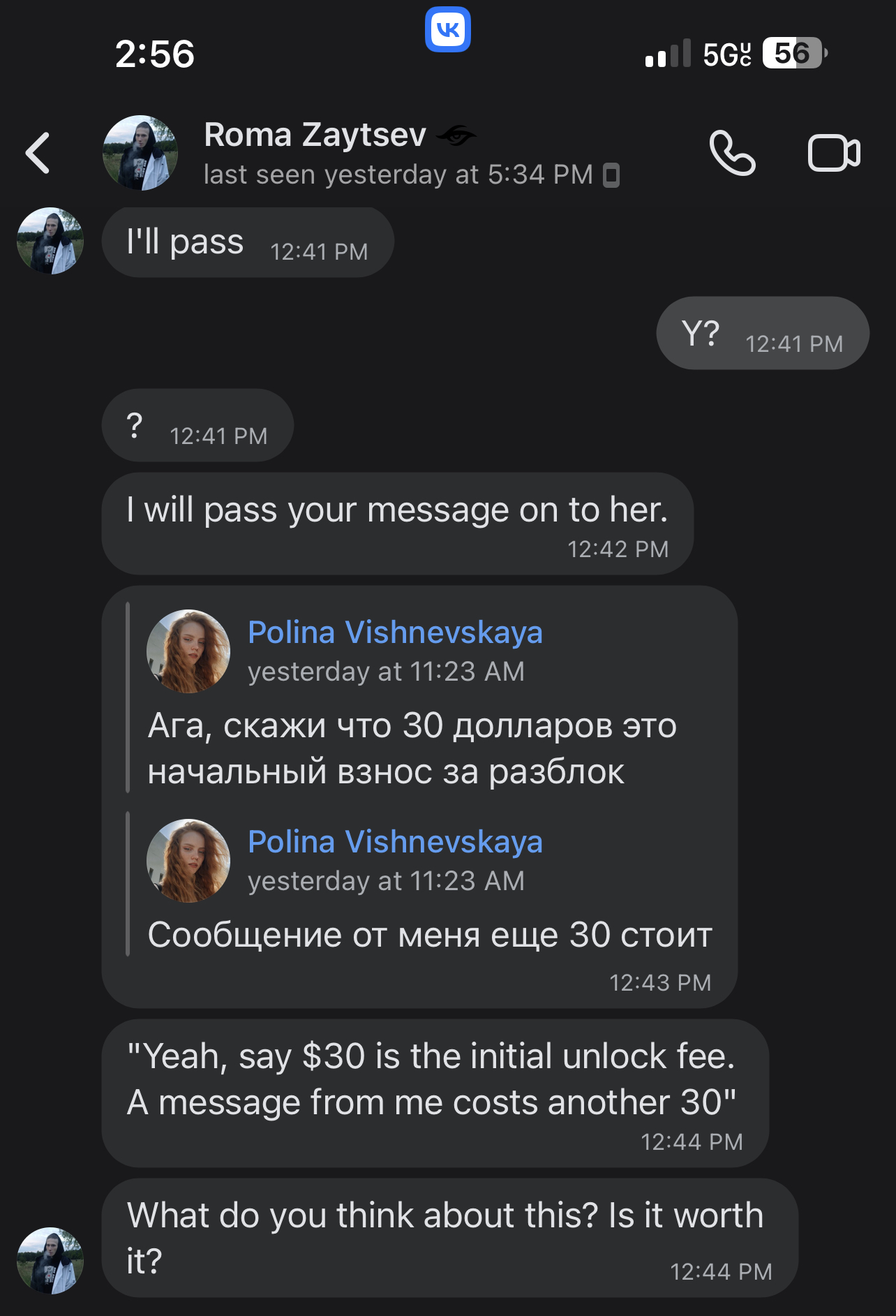
Task: Start a voice call with Roma Zaytsev
Action: 732,153
